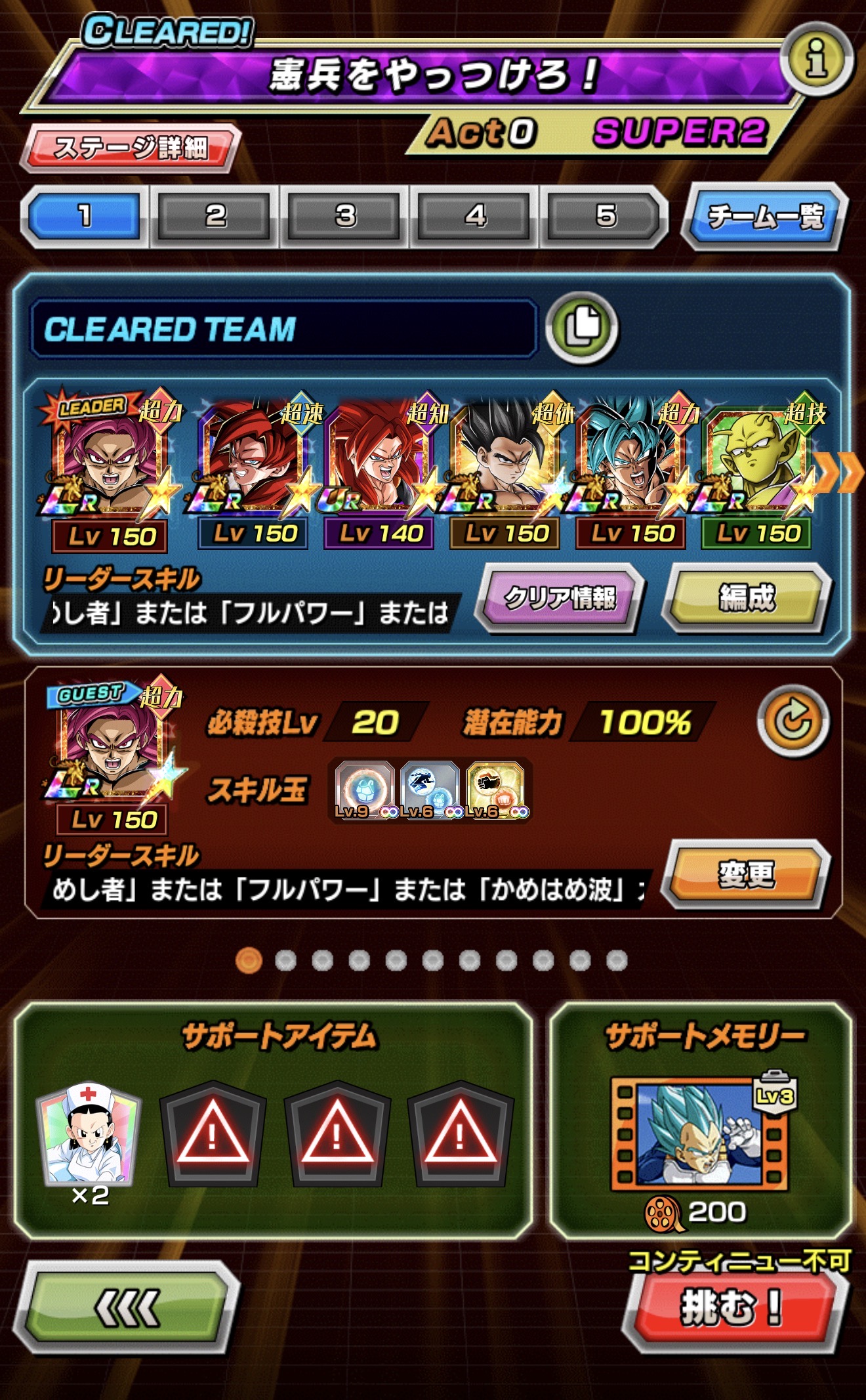Tap the first empty support item slot
Image resolution: width=866 pixels, height=1400 pixels.
tap(213, 1134)
